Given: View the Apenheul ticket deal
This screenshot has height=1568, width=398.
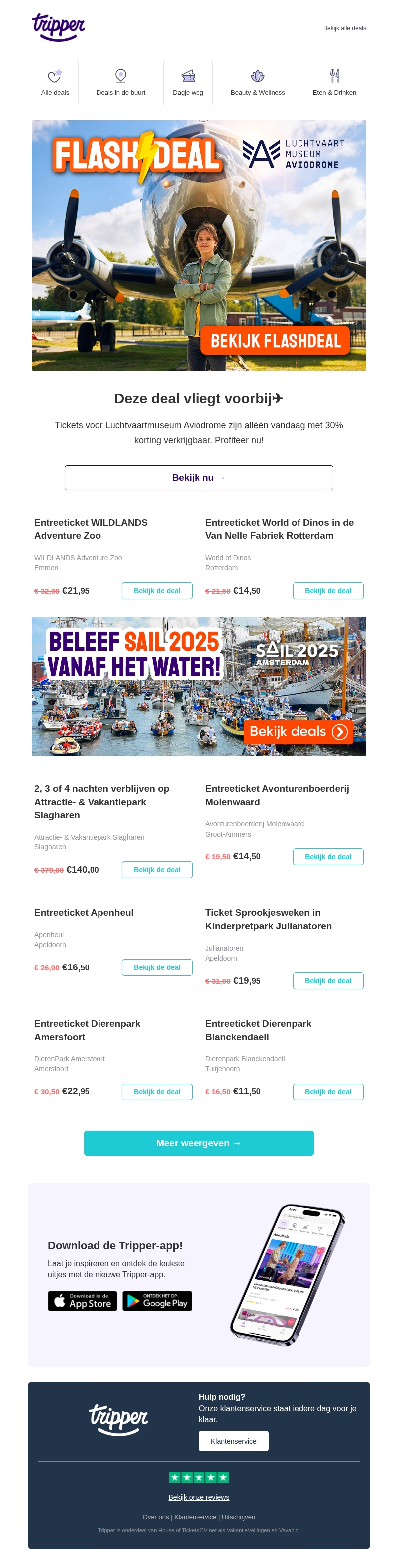Looking at the screenshot, I should pyautogui.click(x=156, y=967).
